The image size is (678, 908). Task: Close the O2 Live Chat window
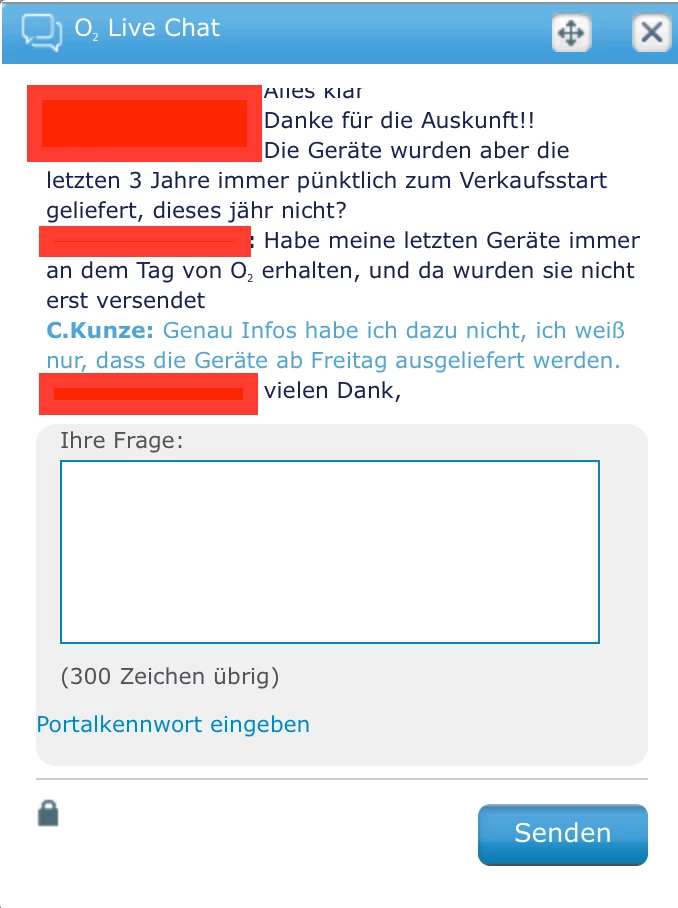pyautogui.click(x=651, y=32)
